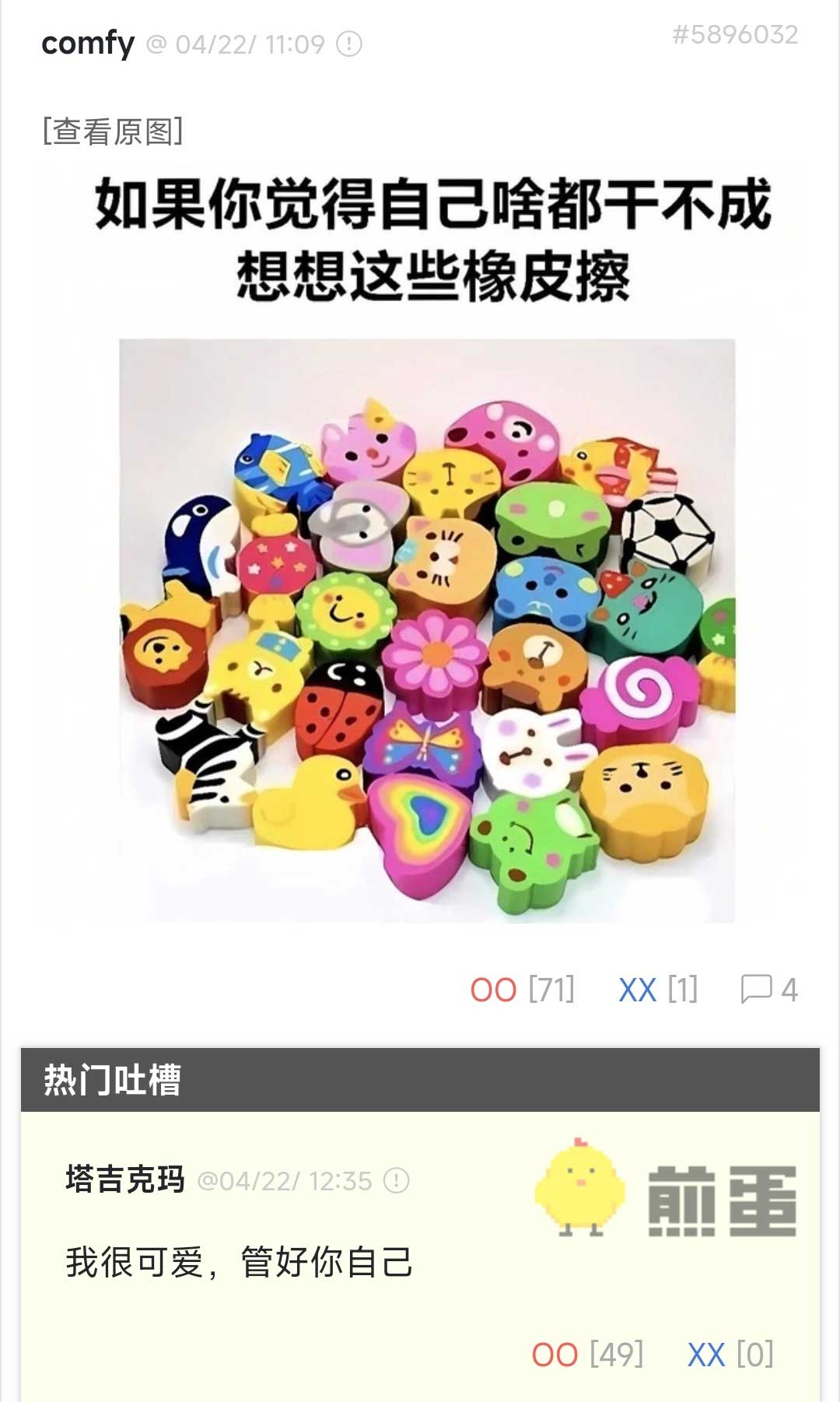Open post number #5896032
Viewport: 840px width, 1402px height.
click(x=735, y=35)
